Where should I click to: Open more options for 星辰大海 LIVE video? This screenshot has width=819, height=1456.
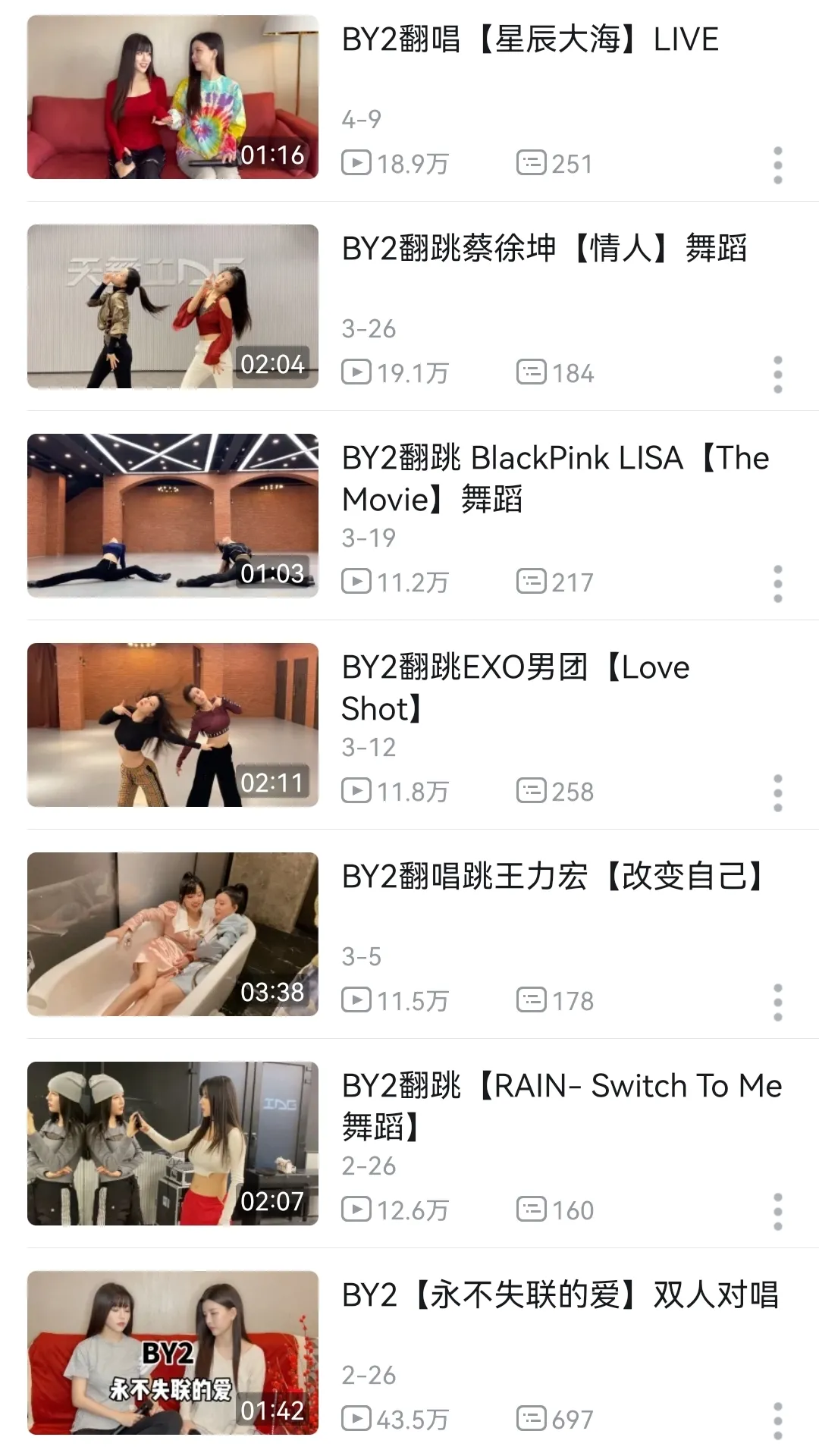click(x=777, y=165)
